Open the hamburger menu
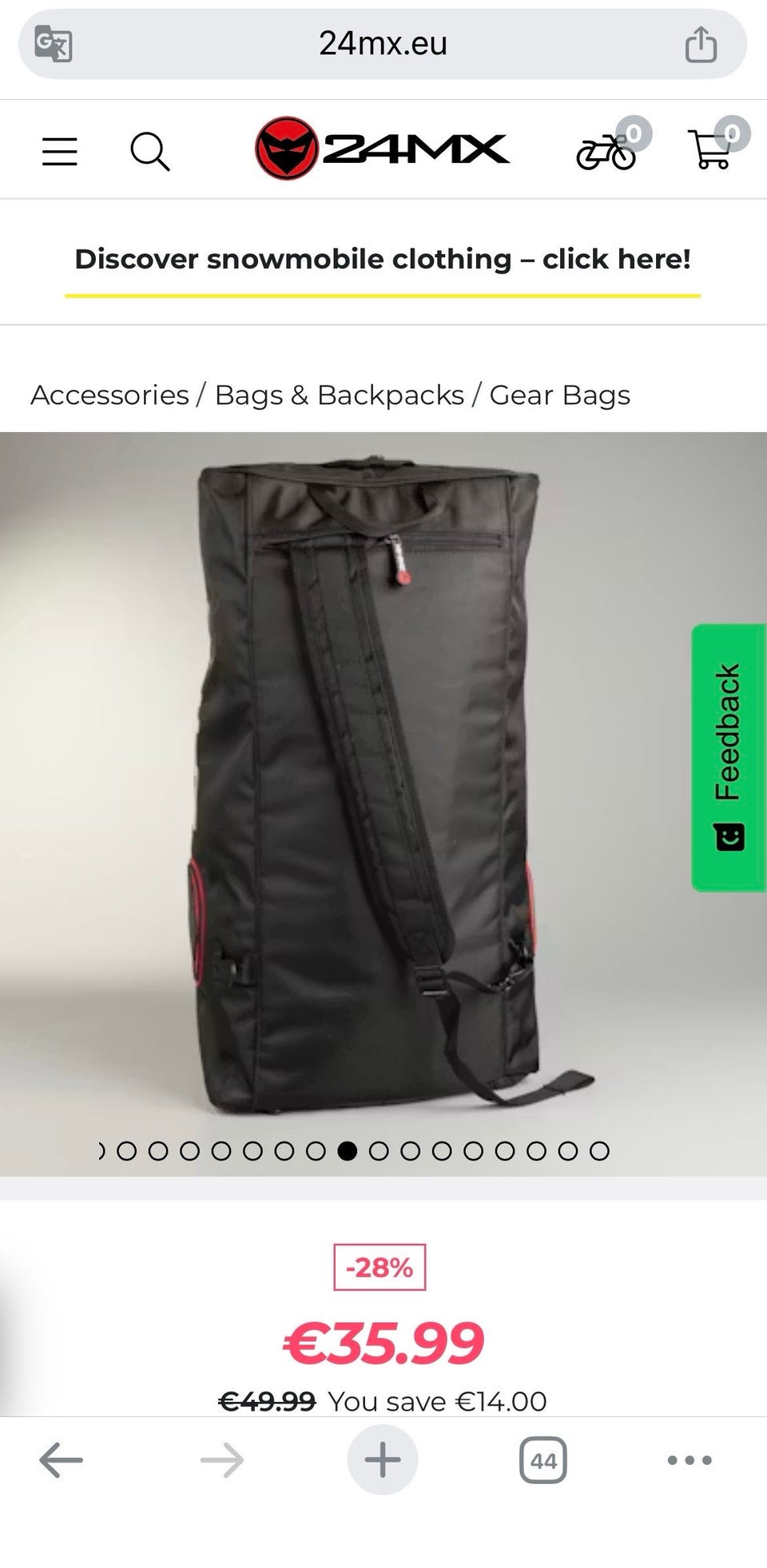Screen dimensions: 767x1568 click(60, 151)
